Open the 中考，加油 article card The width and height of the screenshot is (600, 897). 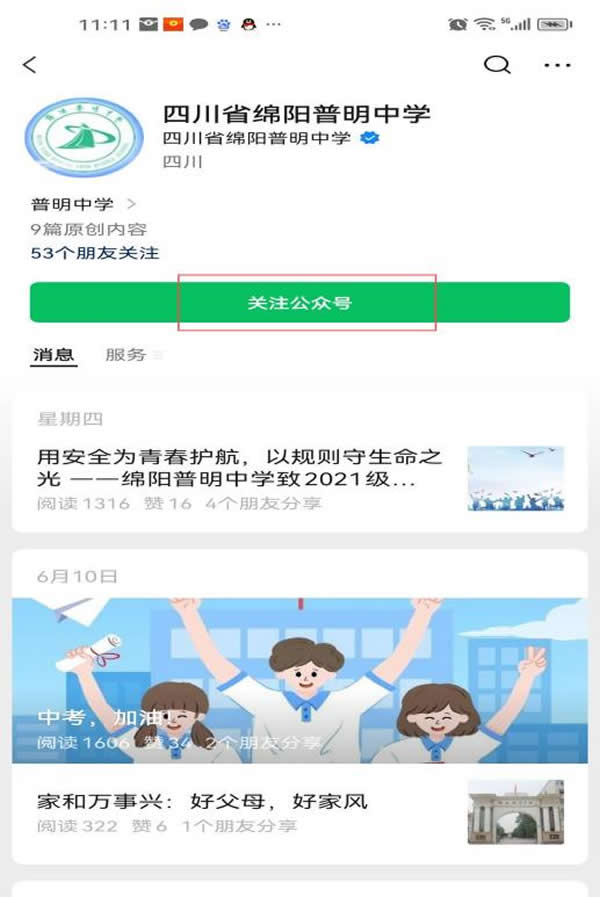click(300, 680)
